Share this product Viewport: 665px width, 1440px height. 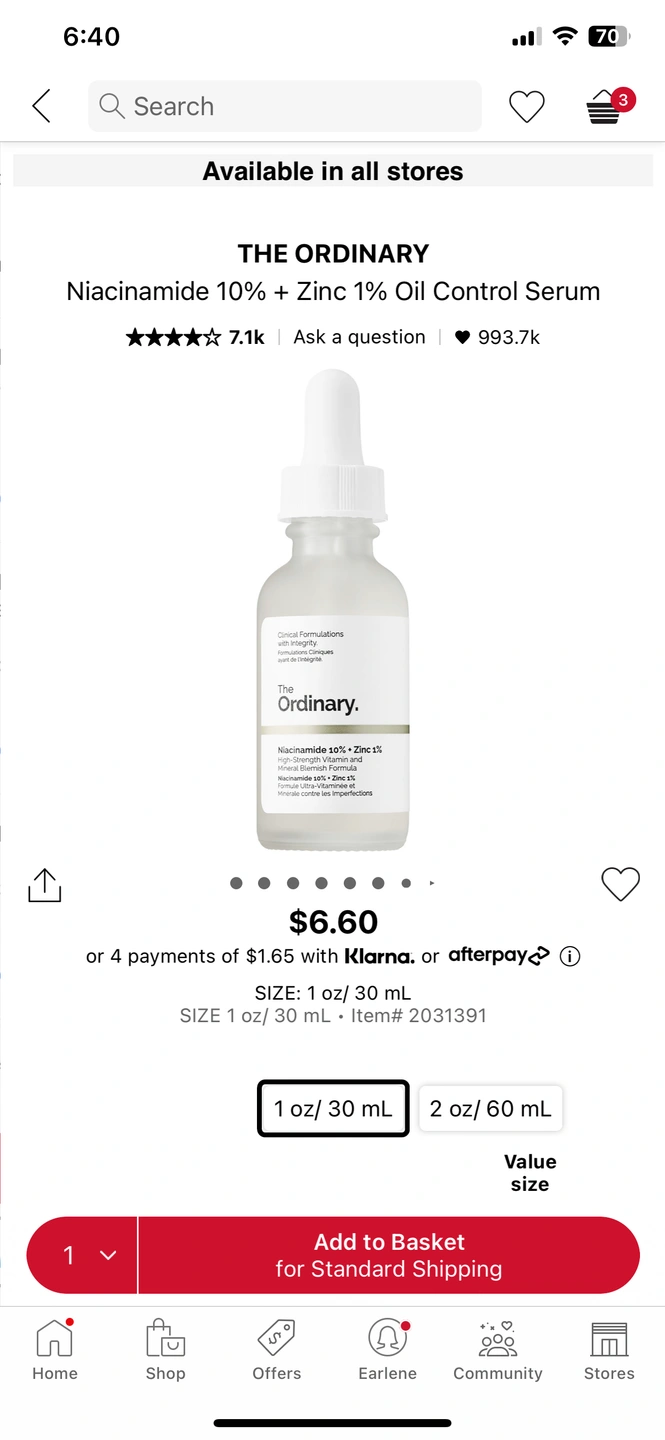[x=45, y=885]
